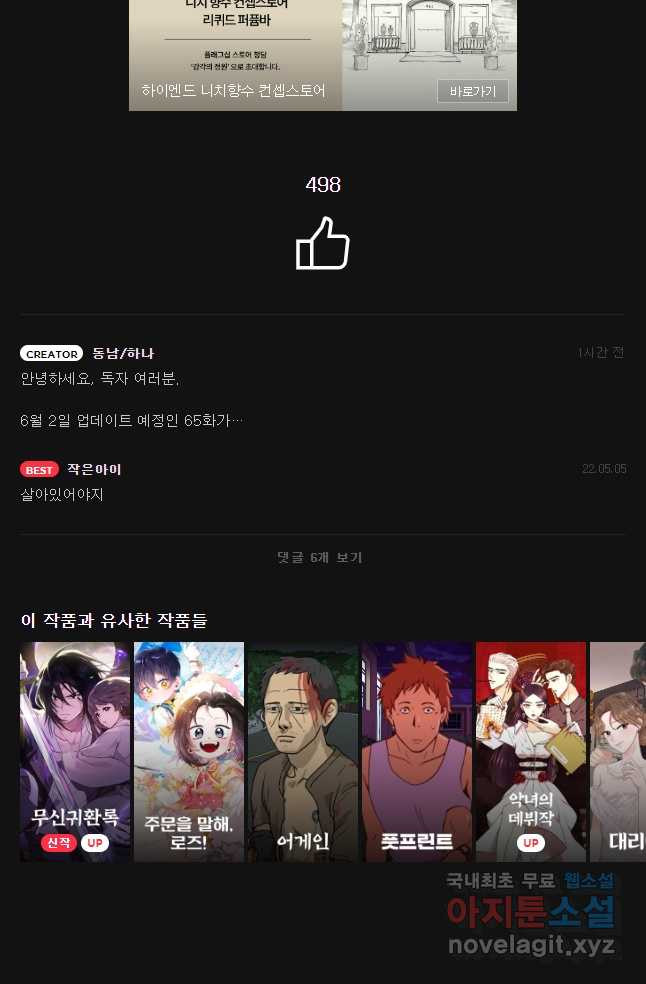Viewport: 646px width, 984px height.
Task: Open the 풋프린트 webtoon tile
Action: (417, 751)
